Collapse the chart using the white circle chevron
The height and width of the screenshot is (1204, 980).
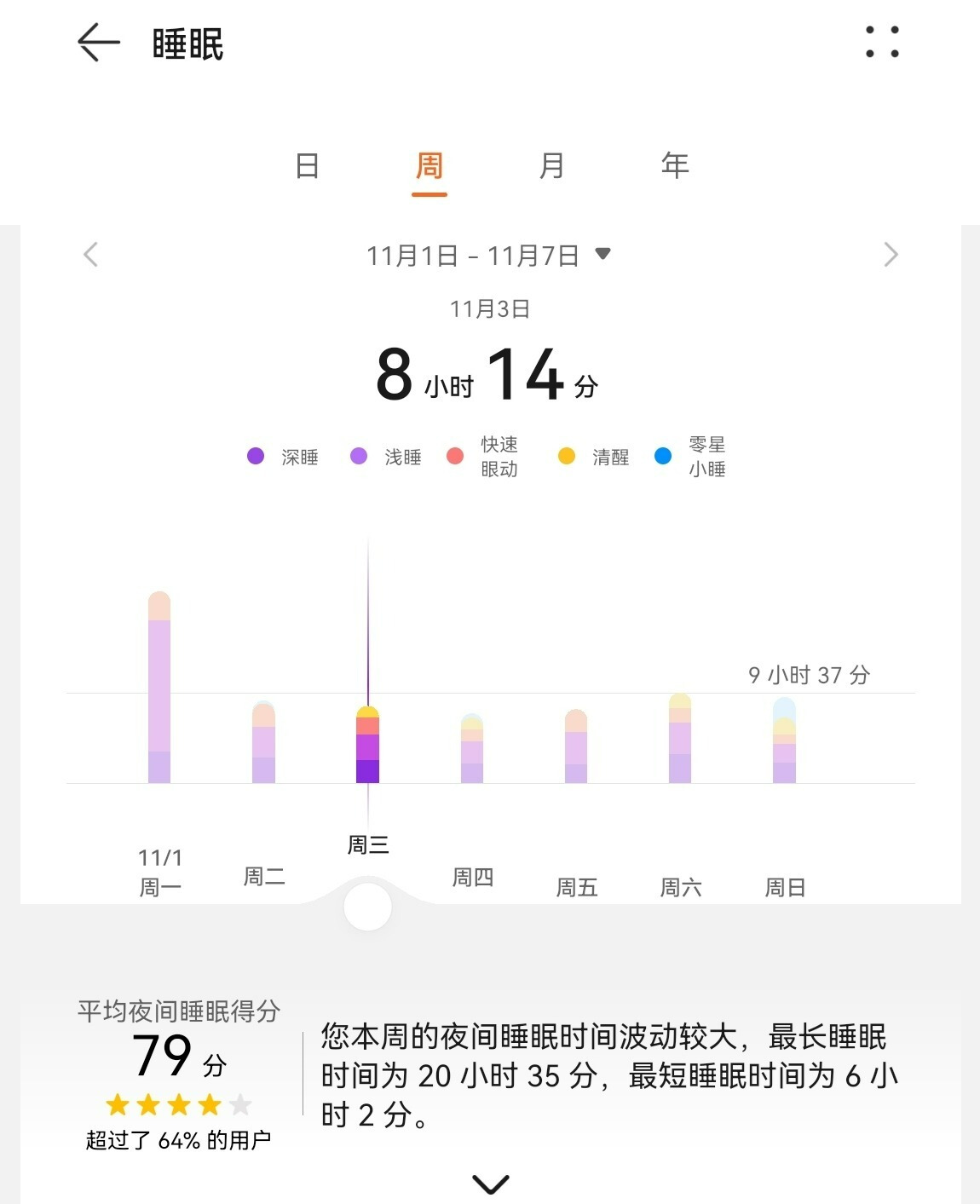click(367, 907)
